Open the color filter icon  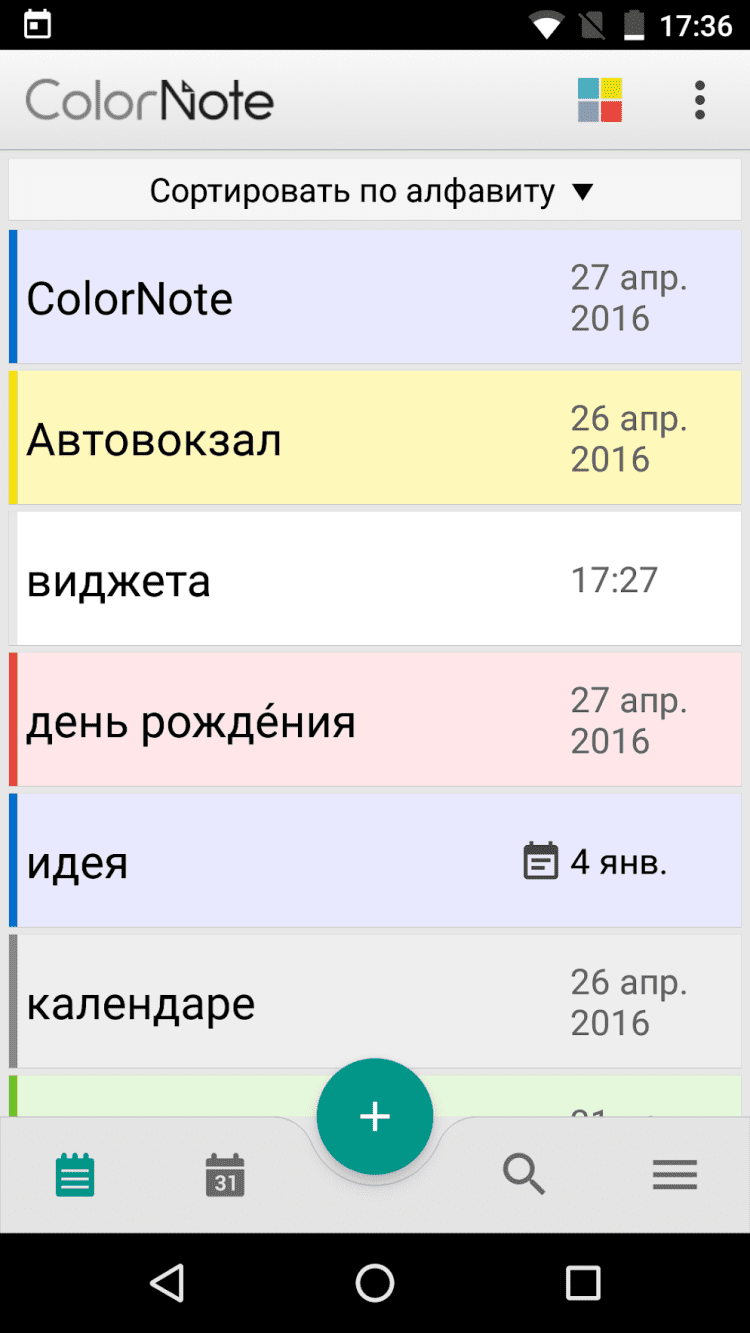pyautogui.click(x=600, y=100)
